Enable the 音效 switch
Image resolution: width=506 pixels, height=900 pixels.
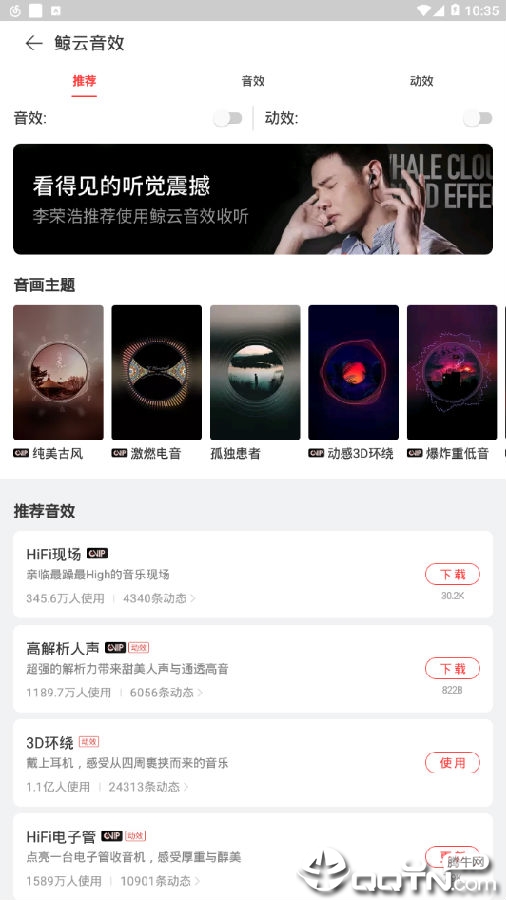pos(228,118)
